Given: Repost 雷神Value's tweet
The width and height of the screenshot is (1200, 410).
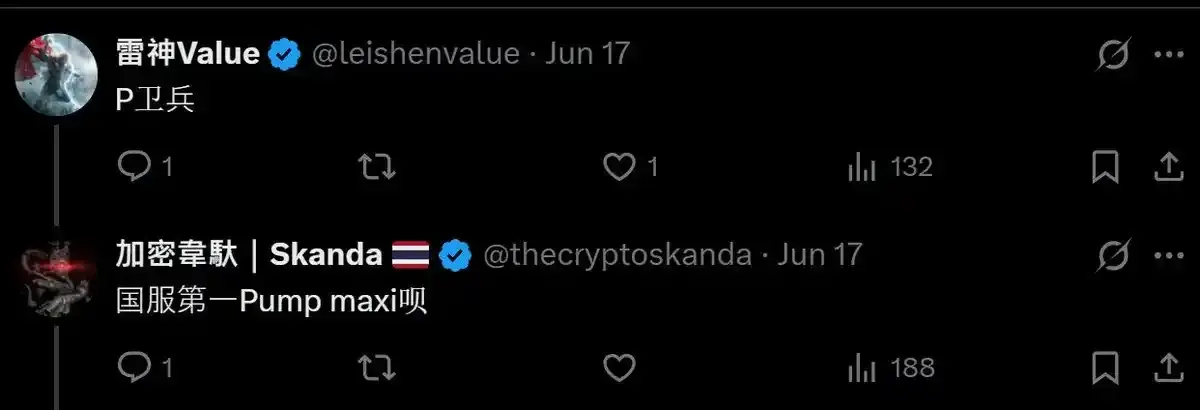Looking at the screenshot, I should coord(376,167).
